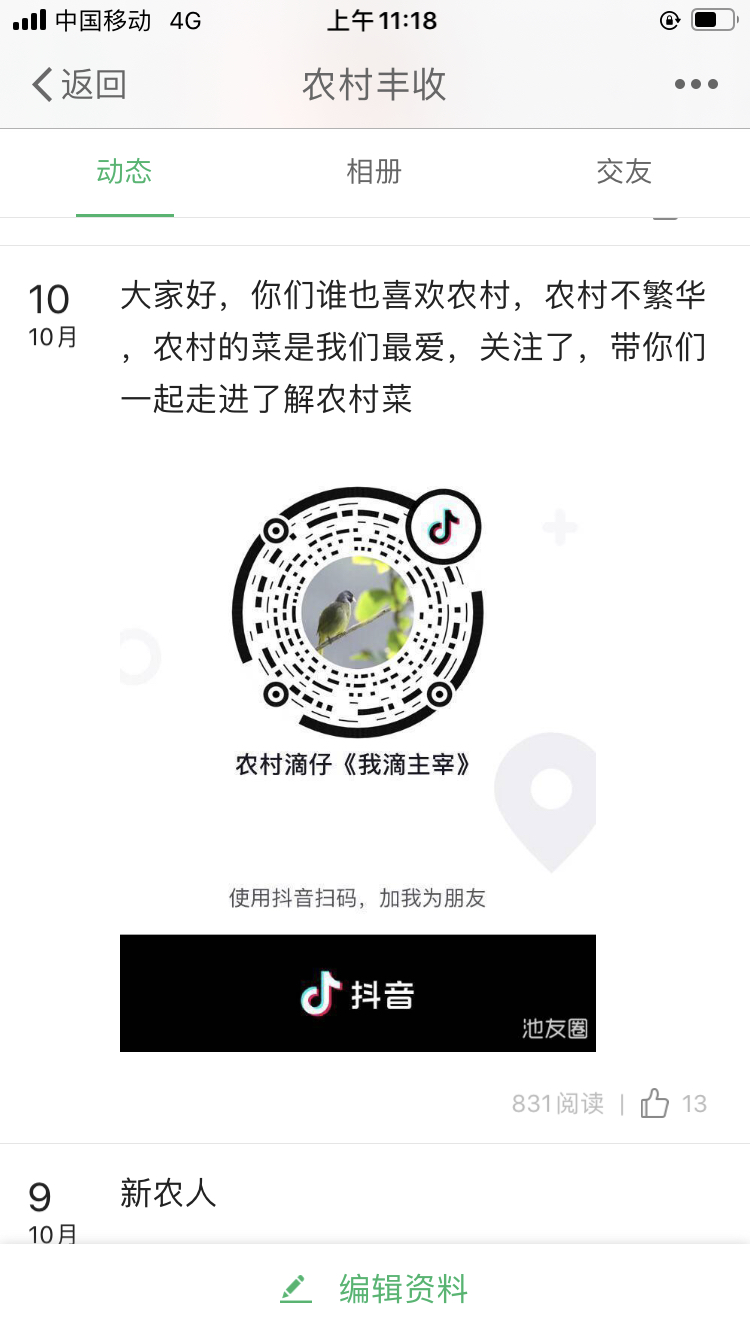Switch to the 动态 tab

click(124, 172)
